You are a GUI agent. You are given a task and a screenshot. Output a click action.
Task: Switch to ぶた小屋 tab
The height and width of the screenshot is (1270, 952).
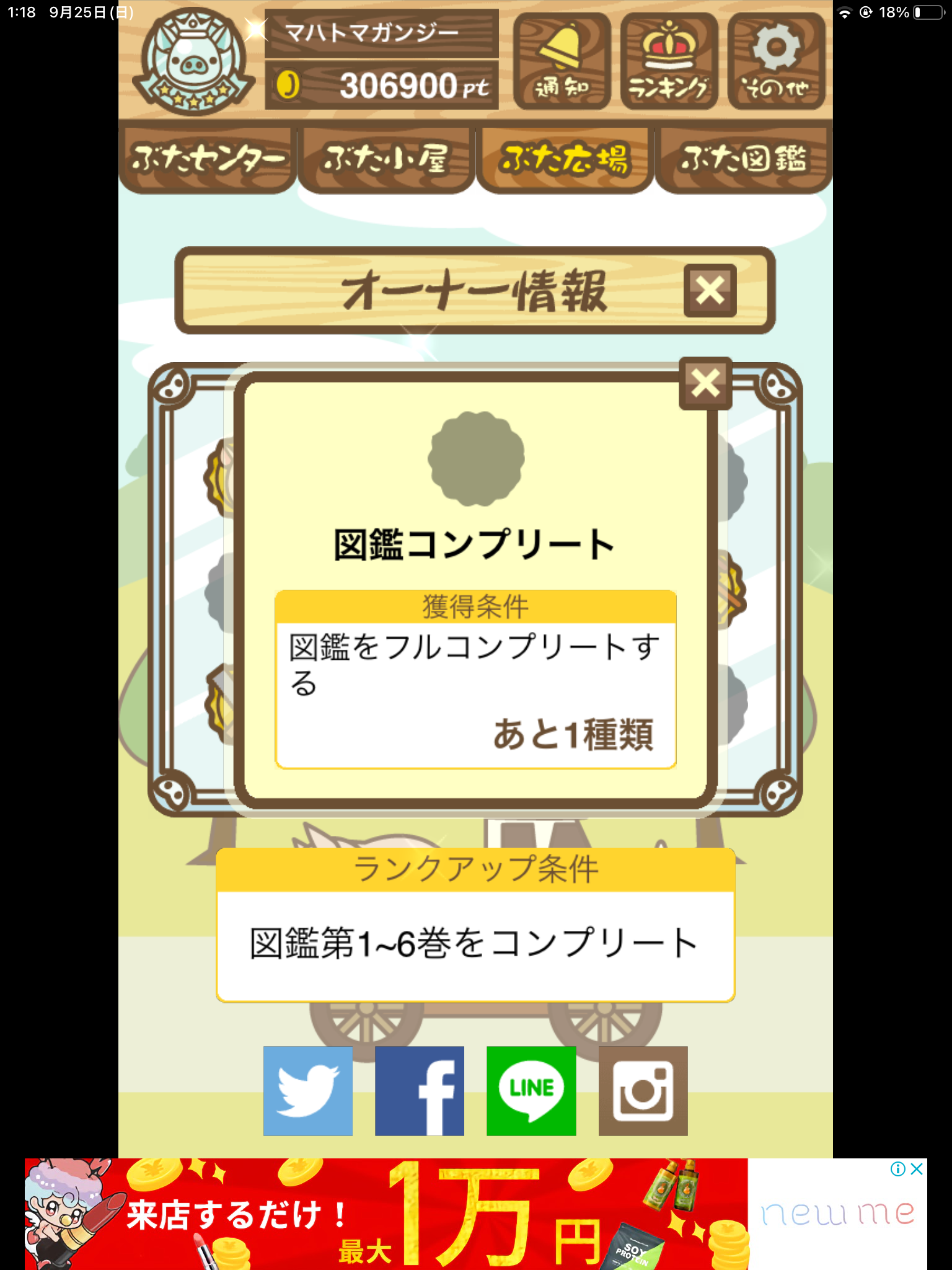coord(386,159)
